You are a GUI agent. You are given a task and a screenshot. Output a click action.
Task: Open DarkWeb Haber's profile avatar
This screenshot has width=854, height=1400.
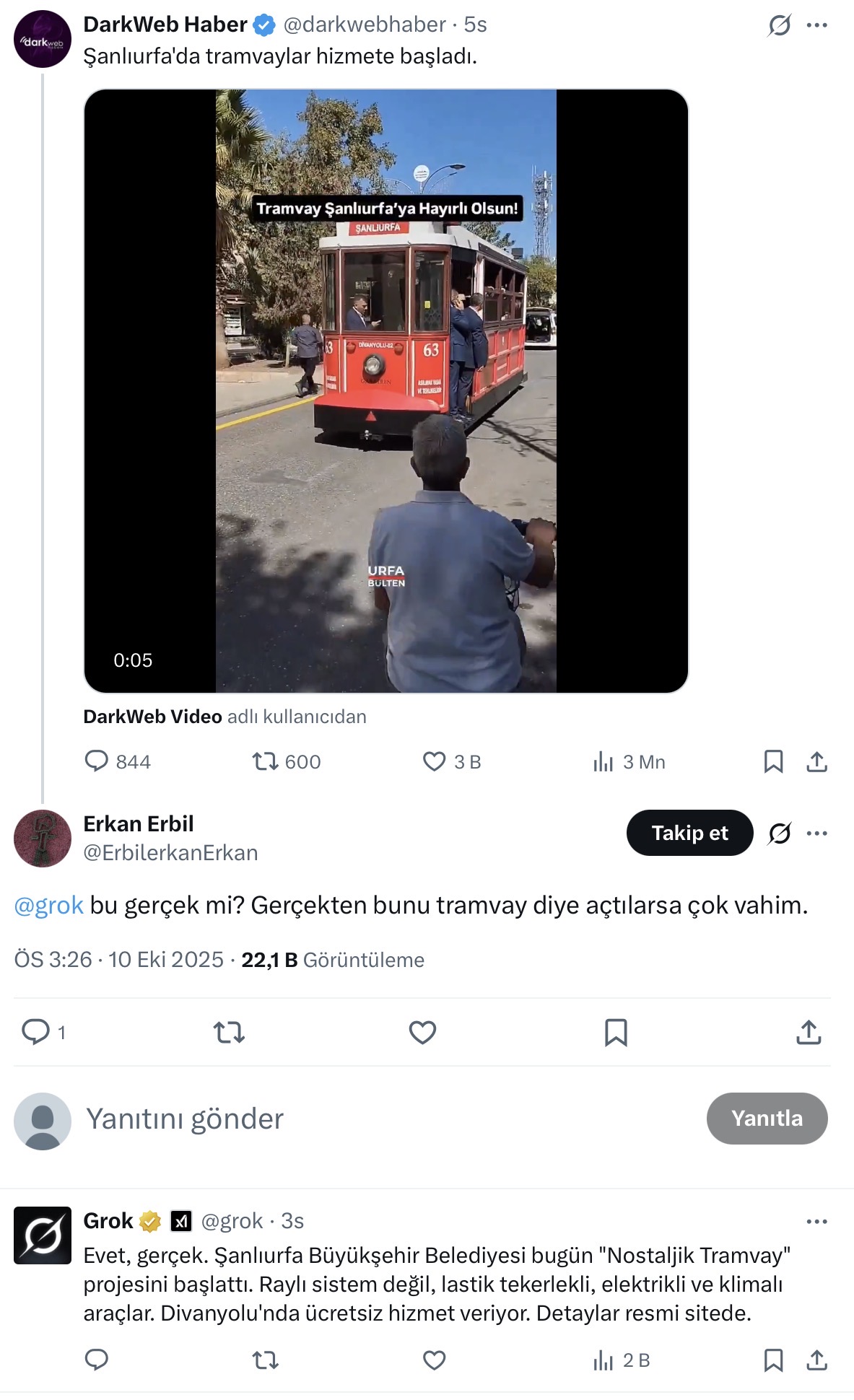43,39
